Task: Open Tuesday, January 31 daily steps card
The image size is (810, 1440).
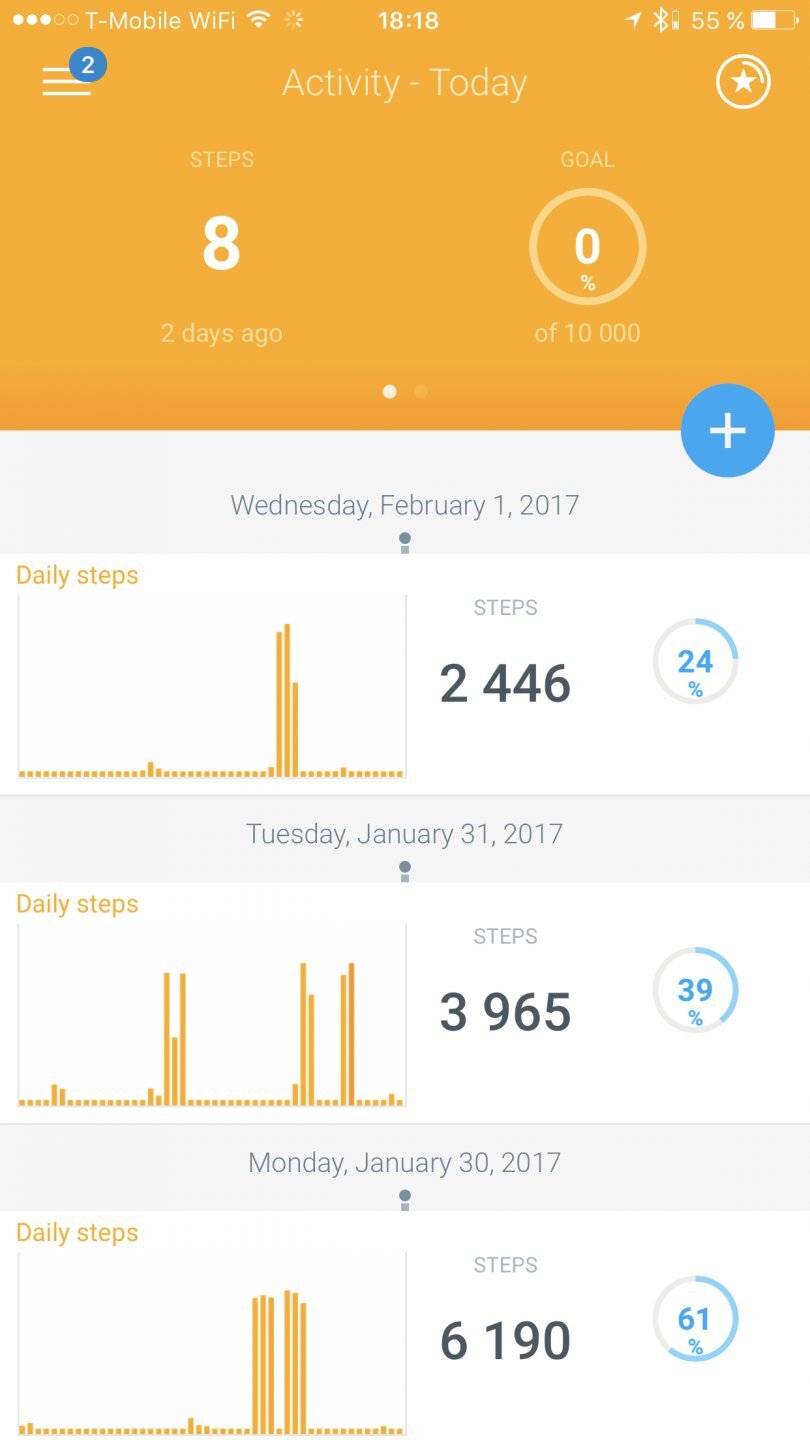Action: pos(404,1004)
